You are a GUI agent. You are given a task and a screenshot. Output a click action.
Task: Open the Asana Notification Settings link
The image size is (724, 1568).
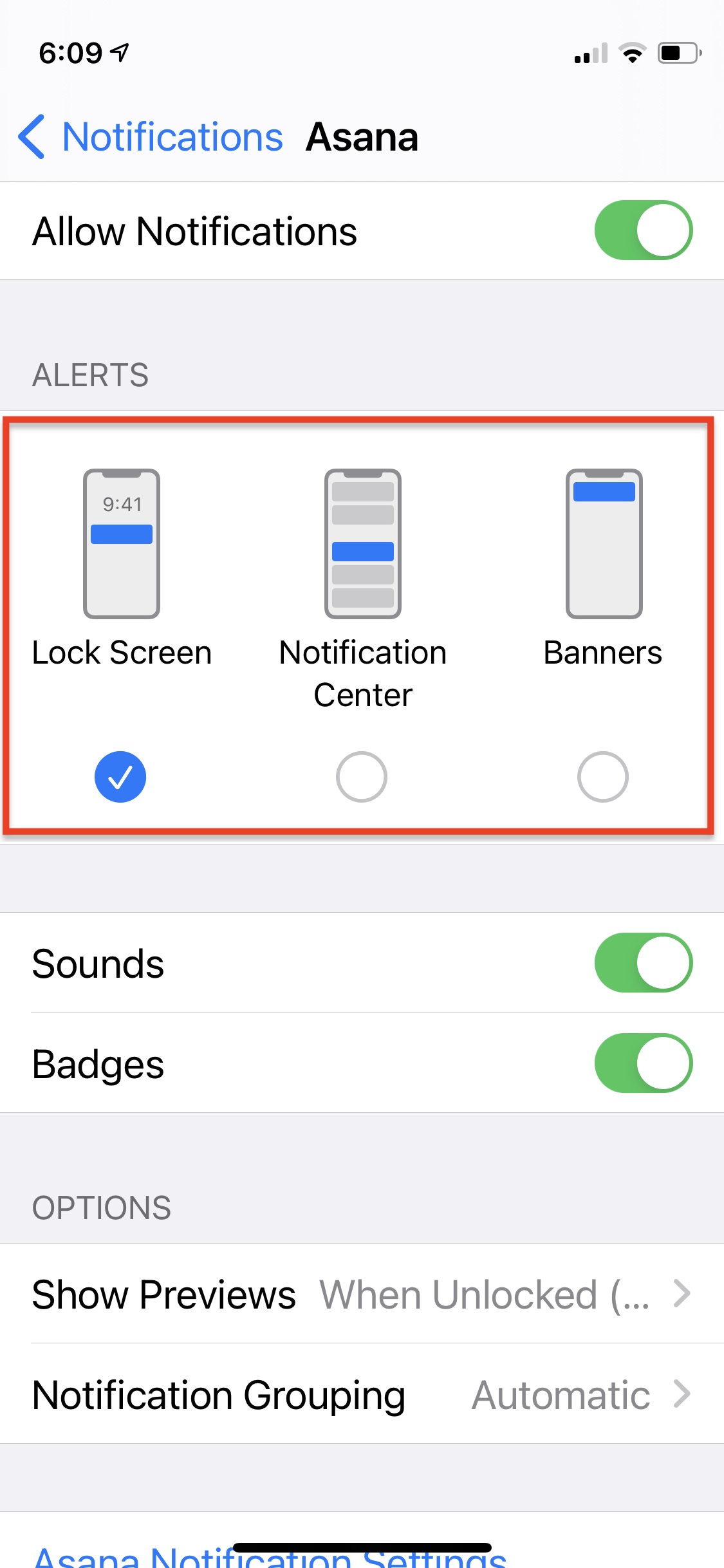(x=270, y=1556)
